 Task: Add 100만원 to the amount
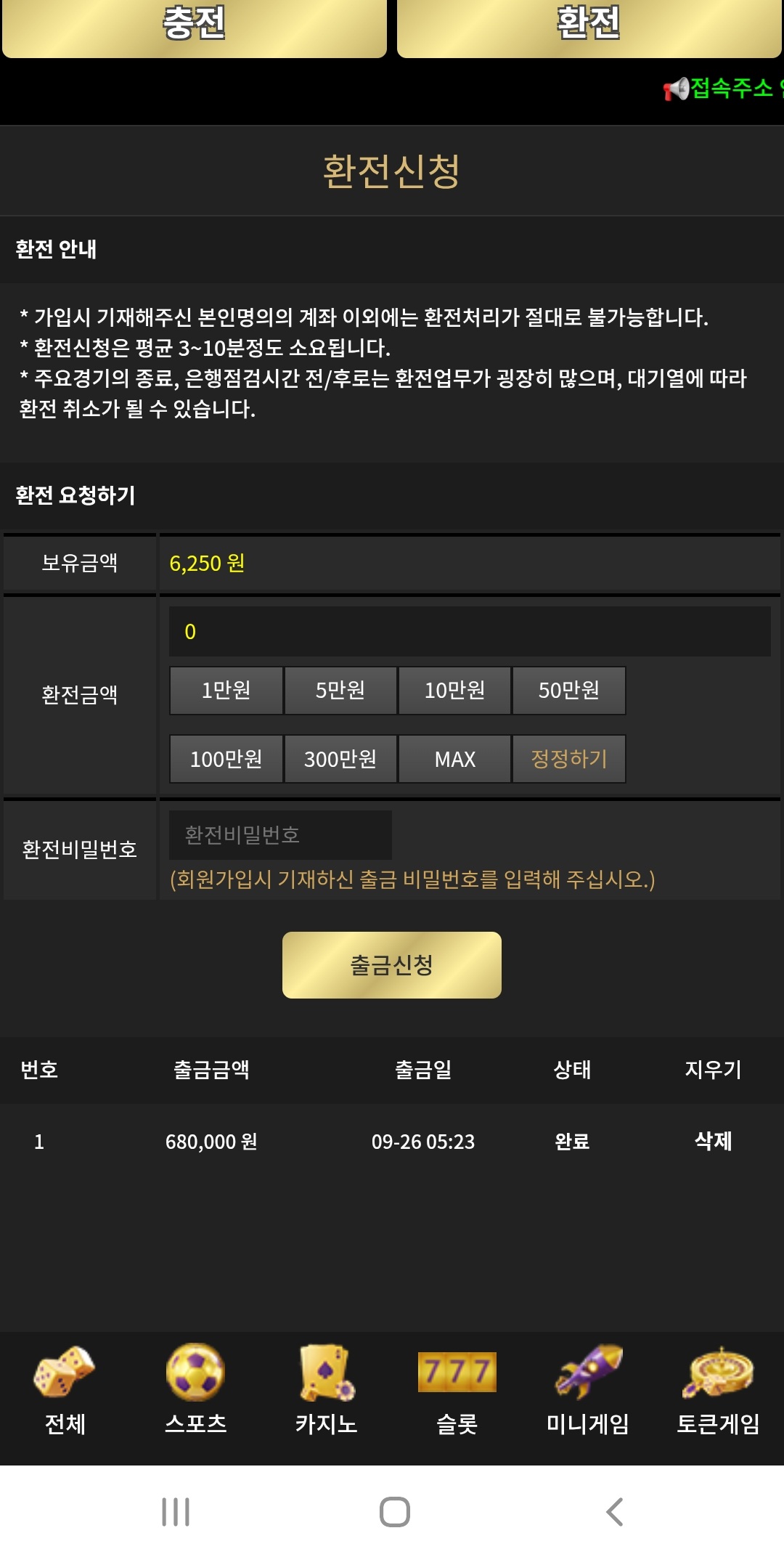226,759
